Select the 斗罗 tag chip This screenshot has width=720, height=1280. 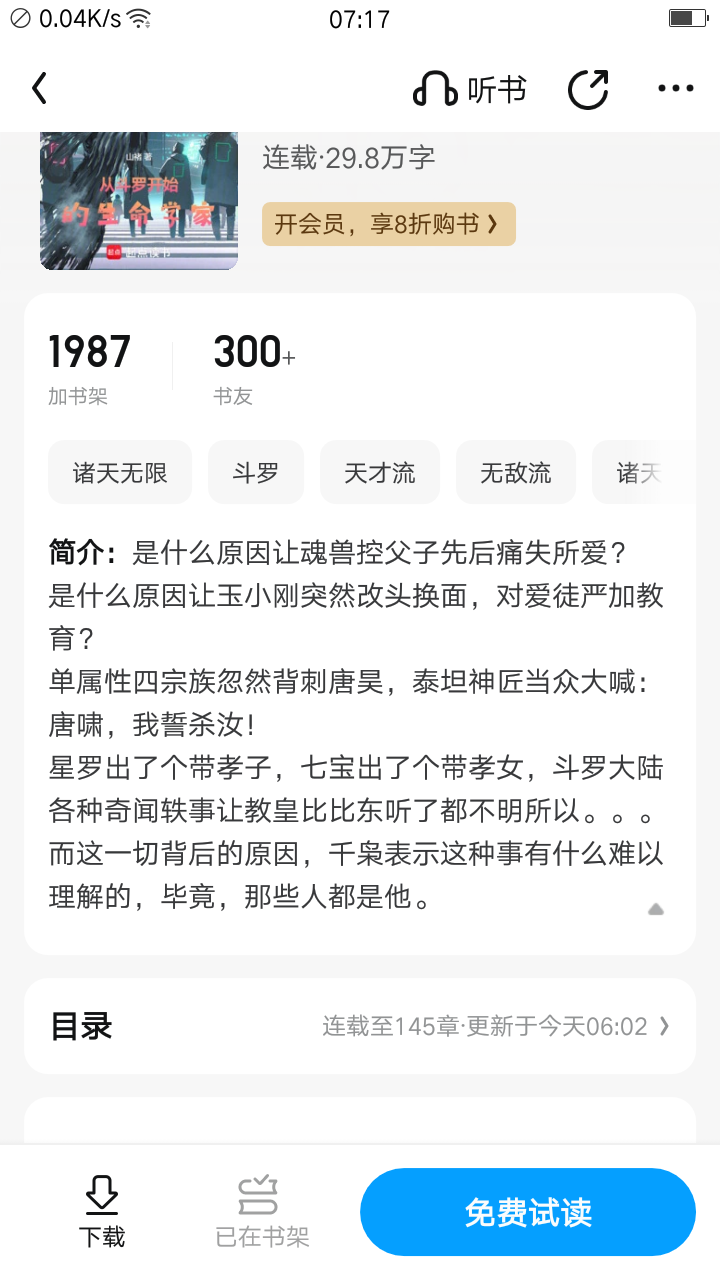pyautogui.click(x=256, y=472)
